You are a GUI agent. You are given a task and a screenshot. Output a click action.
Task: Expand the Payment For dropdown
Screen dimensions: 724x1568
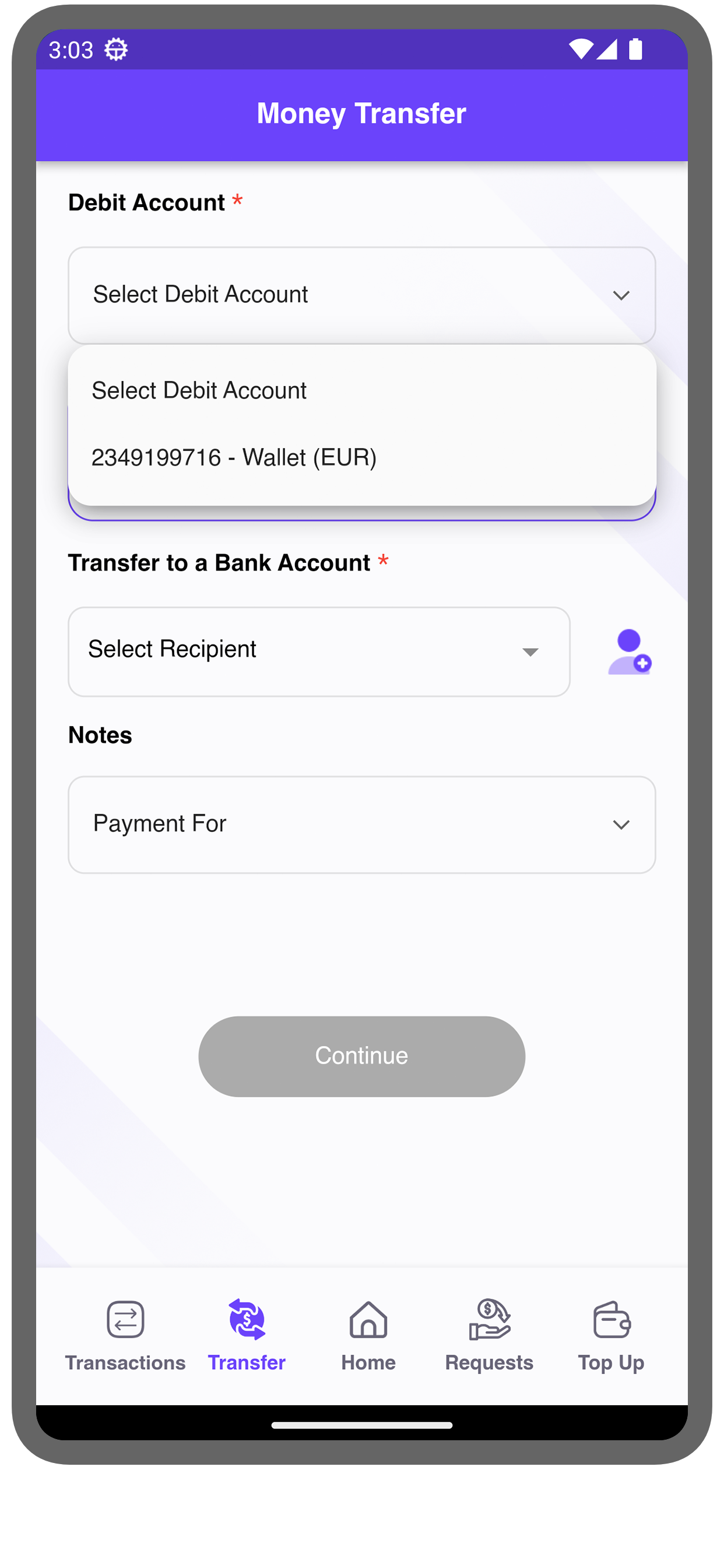pyautogui.click(x=361, y=824)
